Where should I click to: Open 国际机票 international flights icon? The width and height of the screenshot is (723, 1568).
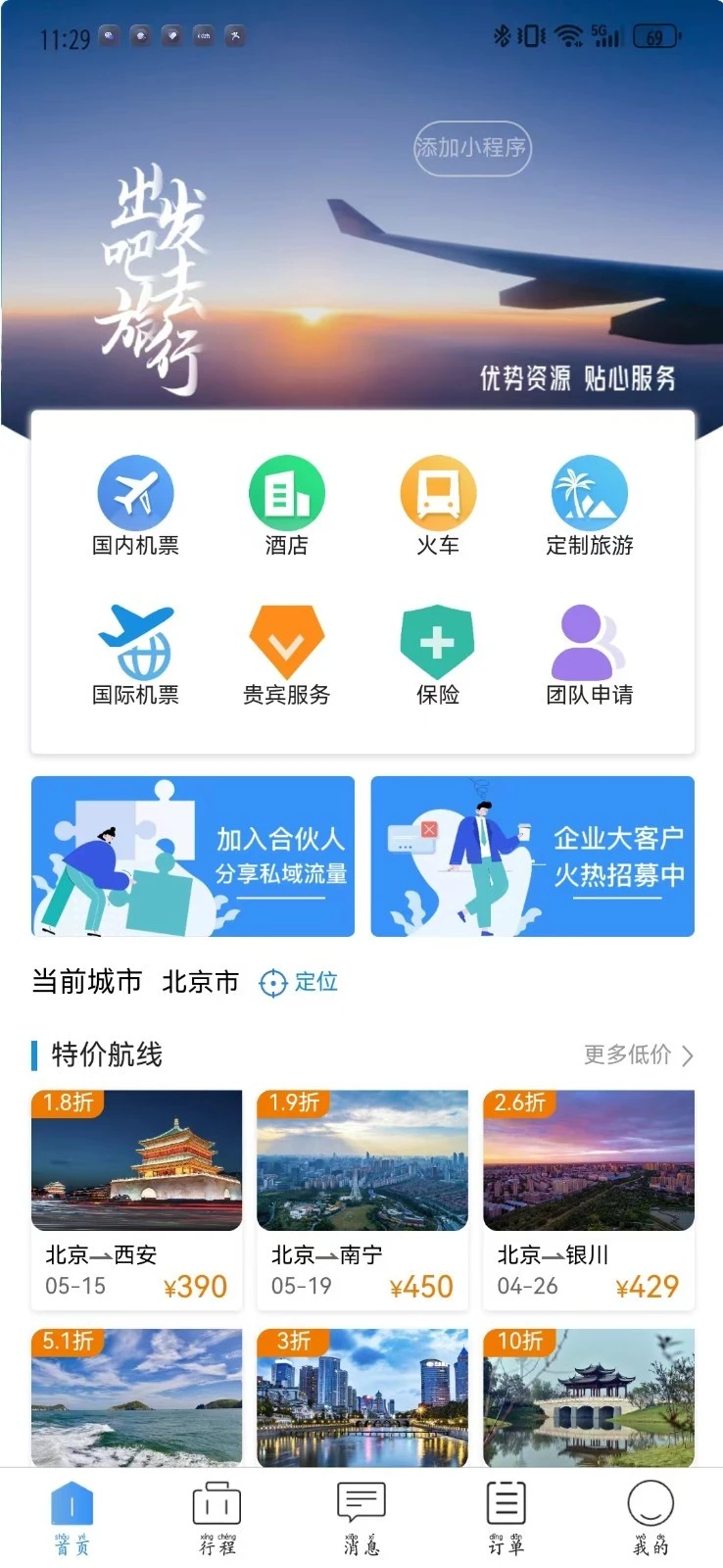click(x=135, y=652)
